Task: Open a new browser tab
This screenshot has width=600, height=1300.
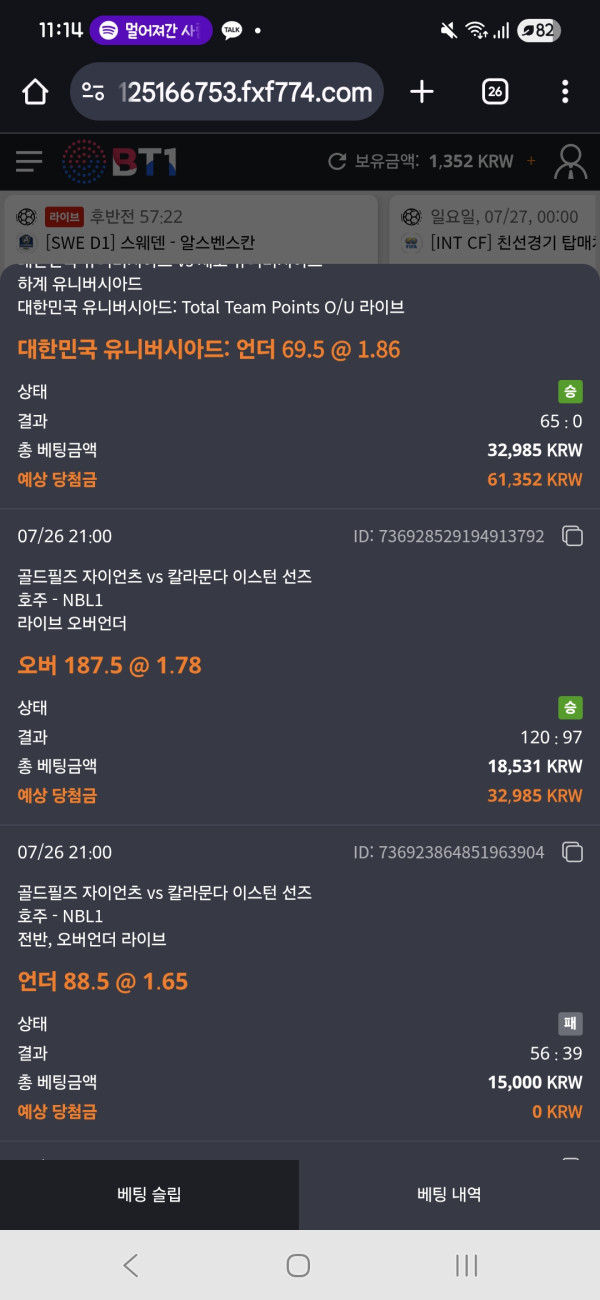Action: pyautogui.click(x=422, y=93)
